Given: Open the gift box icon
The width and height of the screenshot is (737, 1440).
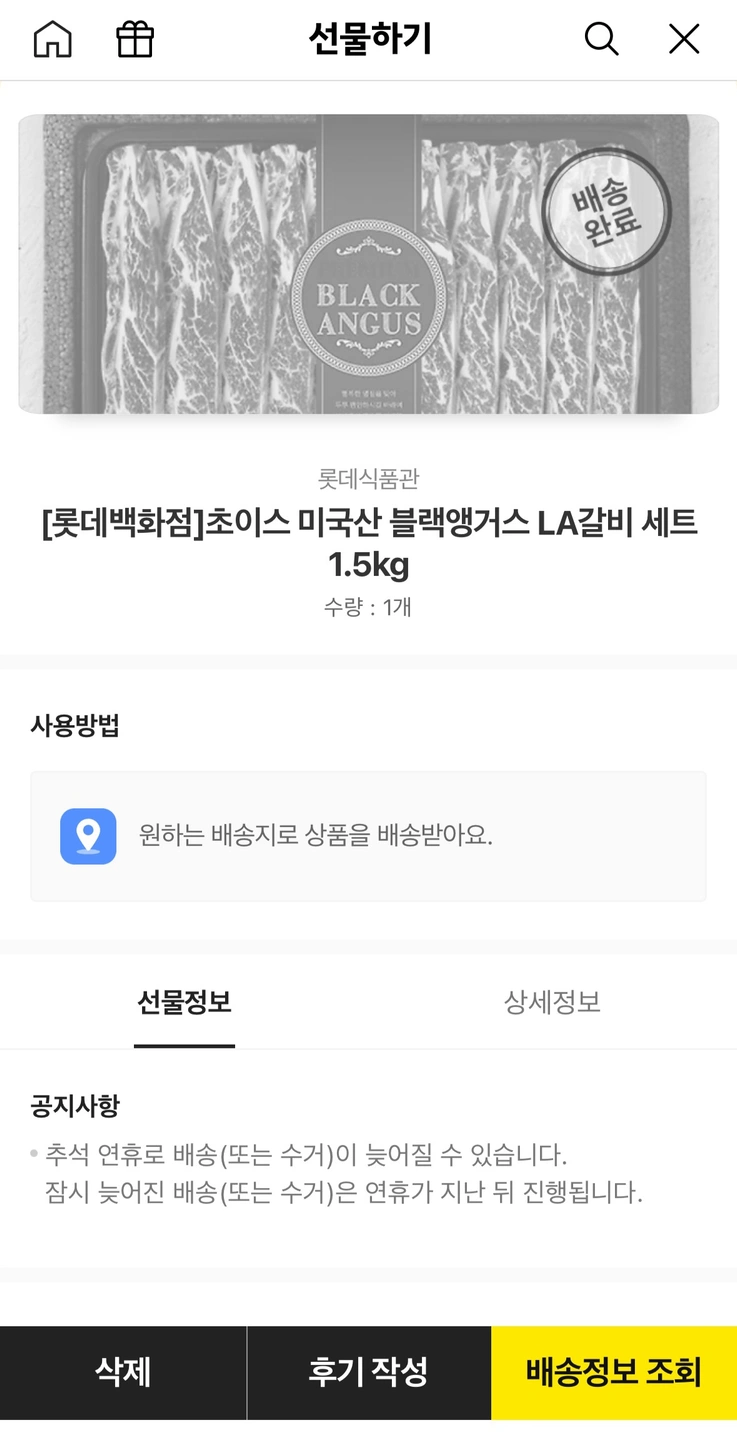Looking at the screenshot, I should (135, 40).
